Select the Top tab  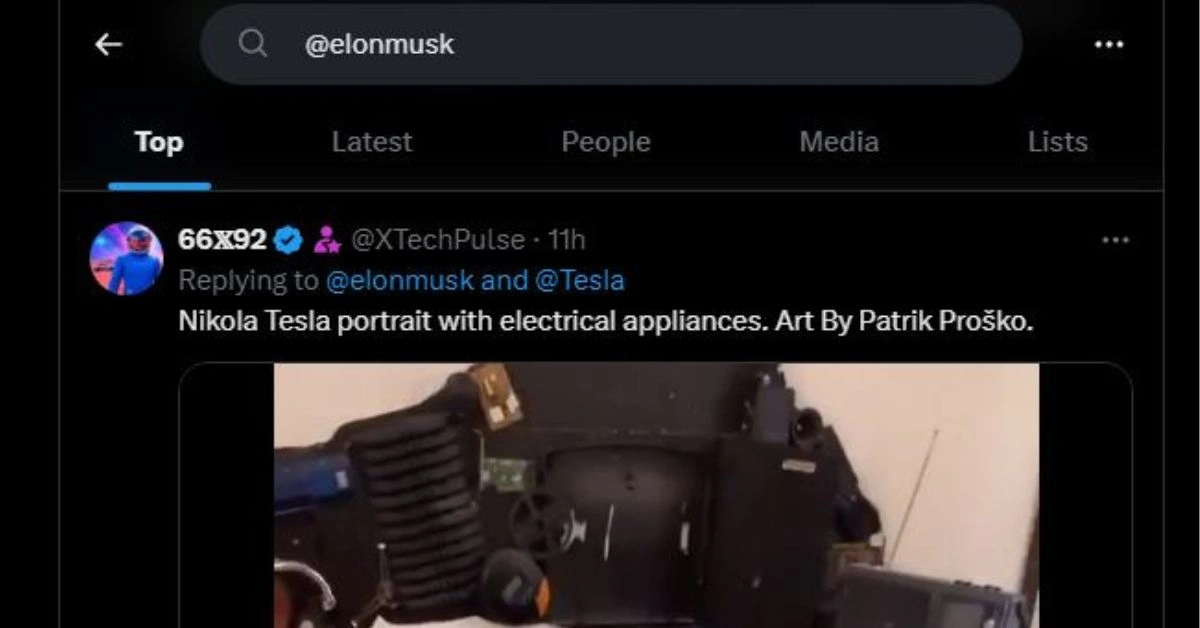tap(159, 142)
